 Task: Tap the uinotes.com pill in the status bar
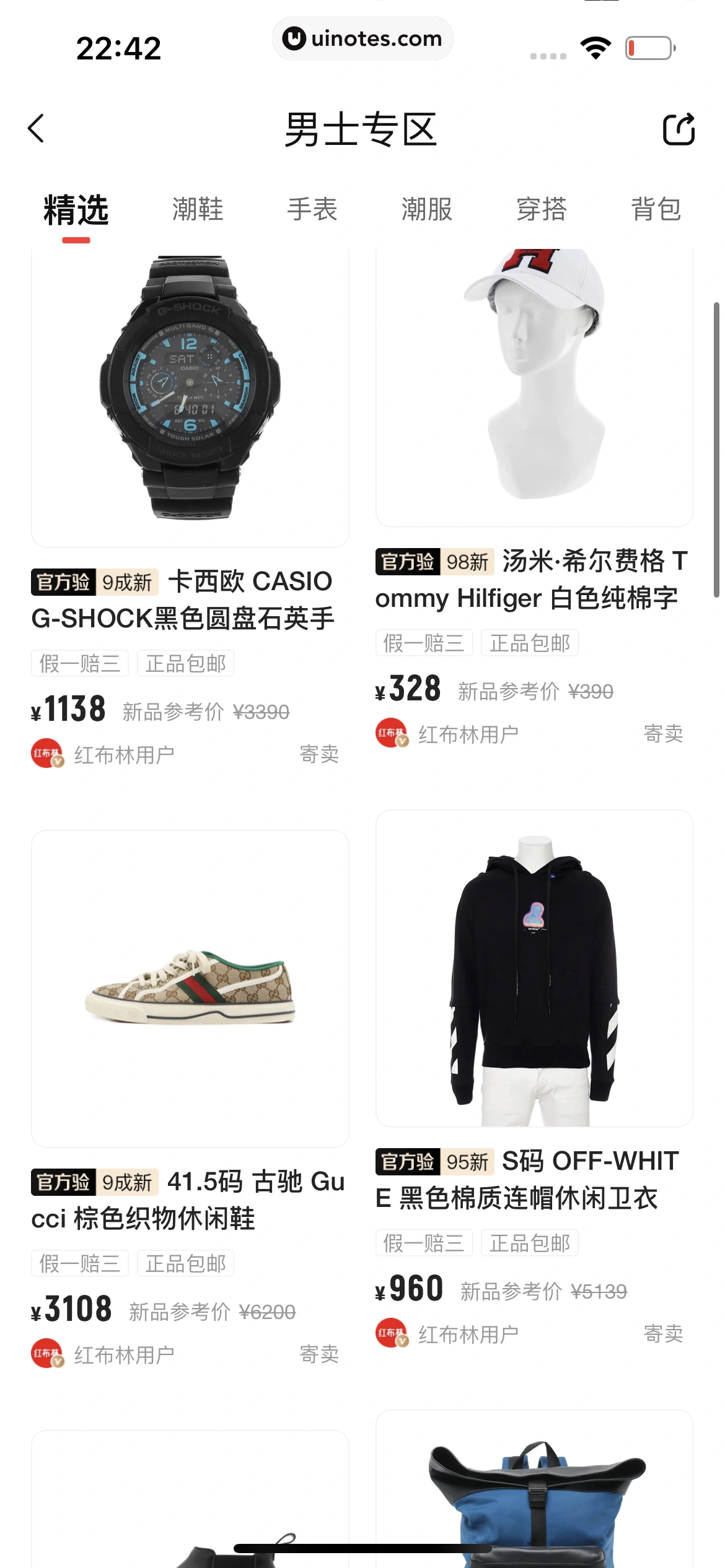pyautogui.click(x=362, y=38)
